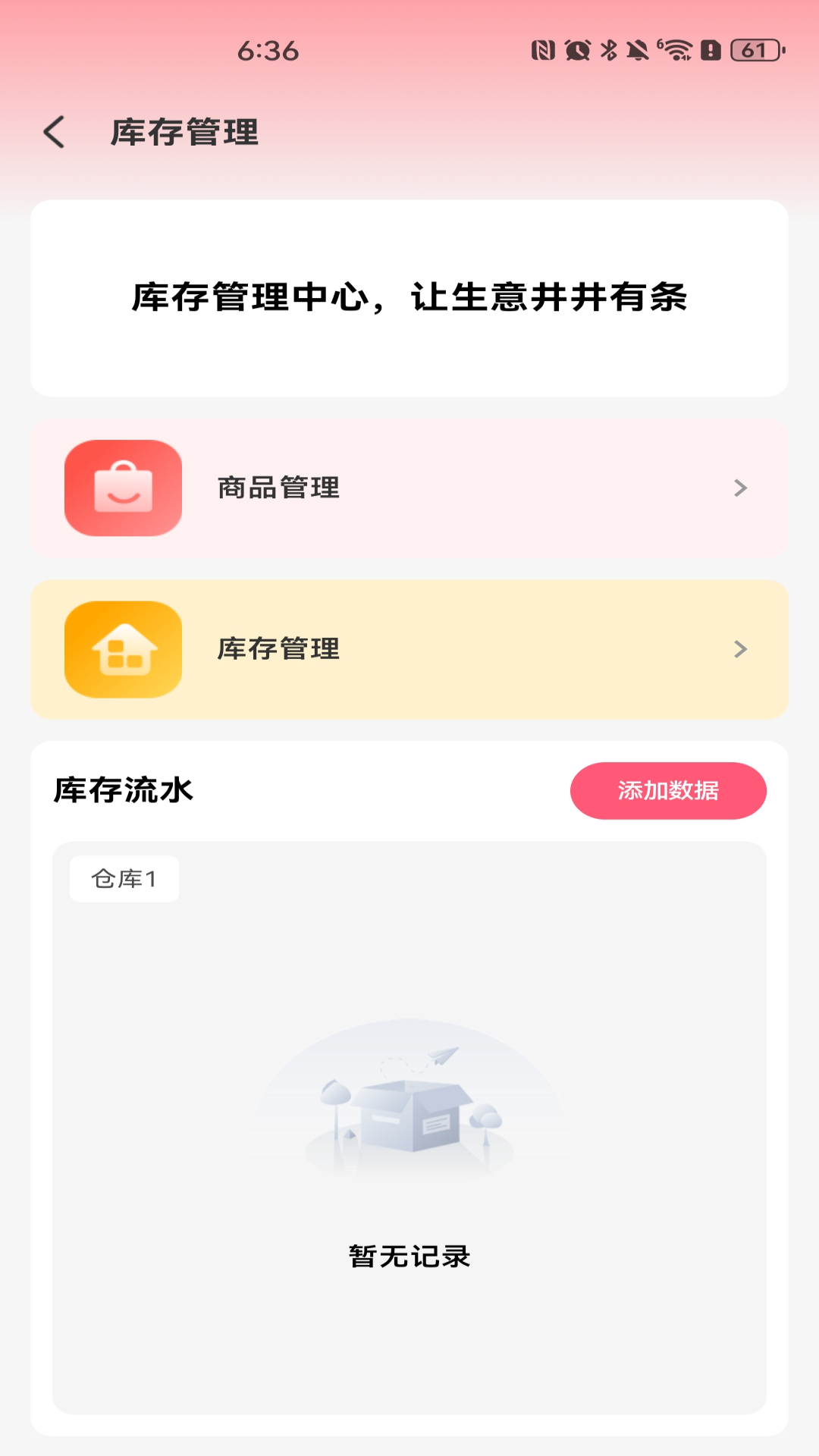Open the 库存管理 inventory management card
The image size is (819, 1456).
click(409, 650)
